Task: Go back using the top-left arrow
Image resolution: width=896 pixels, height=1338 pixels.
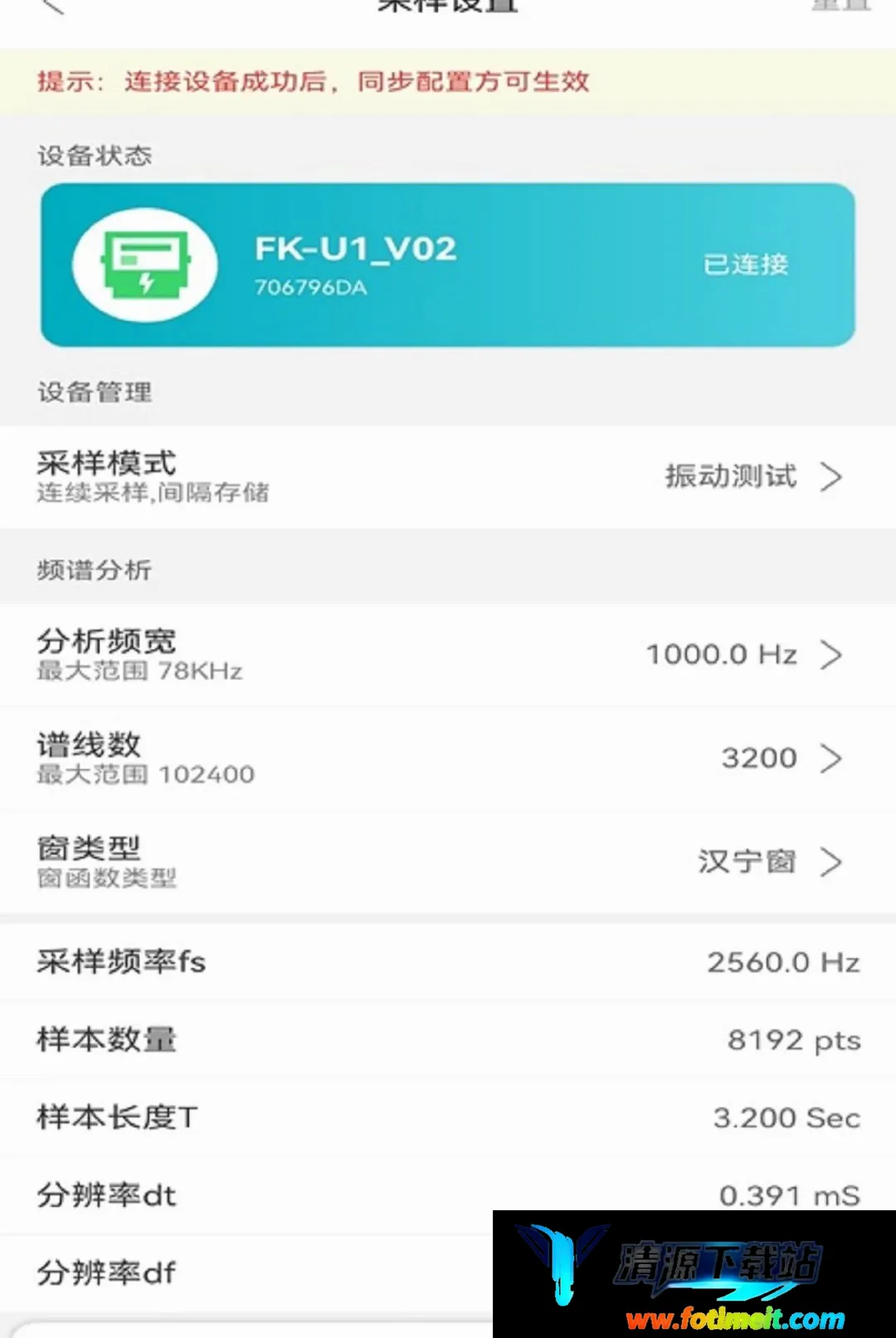Action: 52,7
